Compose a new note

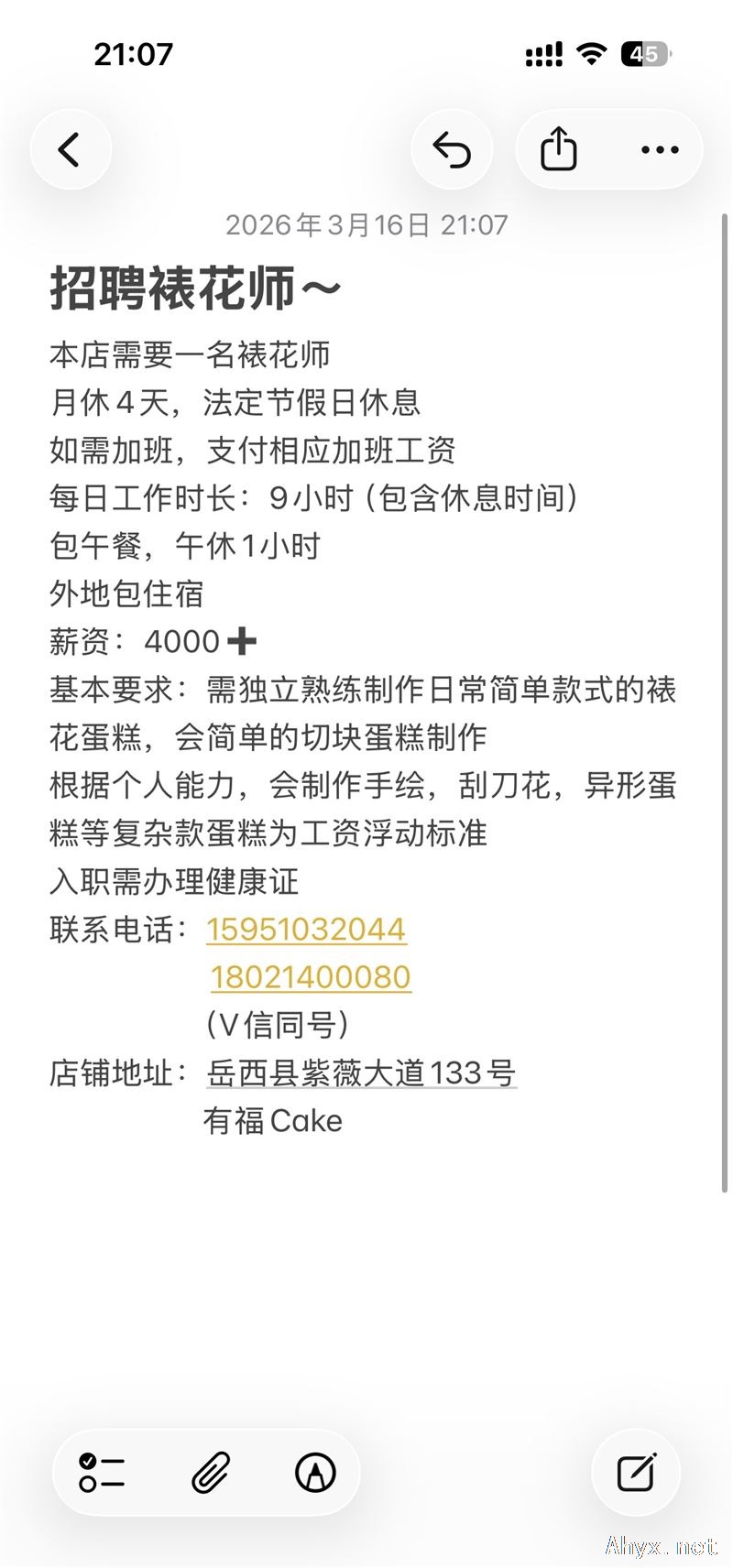[x=636, y=1473]
